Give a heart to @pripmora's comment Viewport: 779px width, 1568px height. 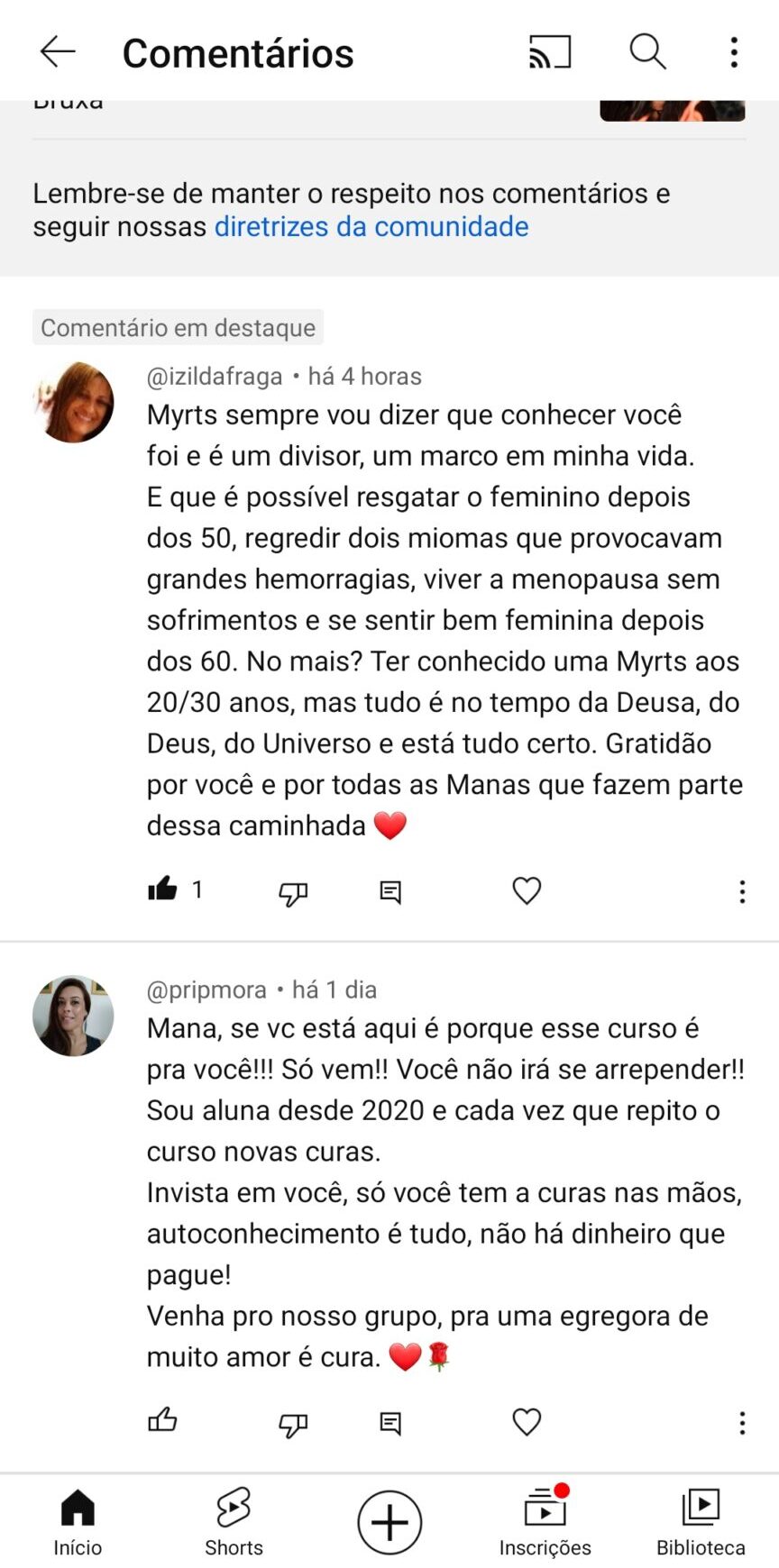coord(527,1421)
